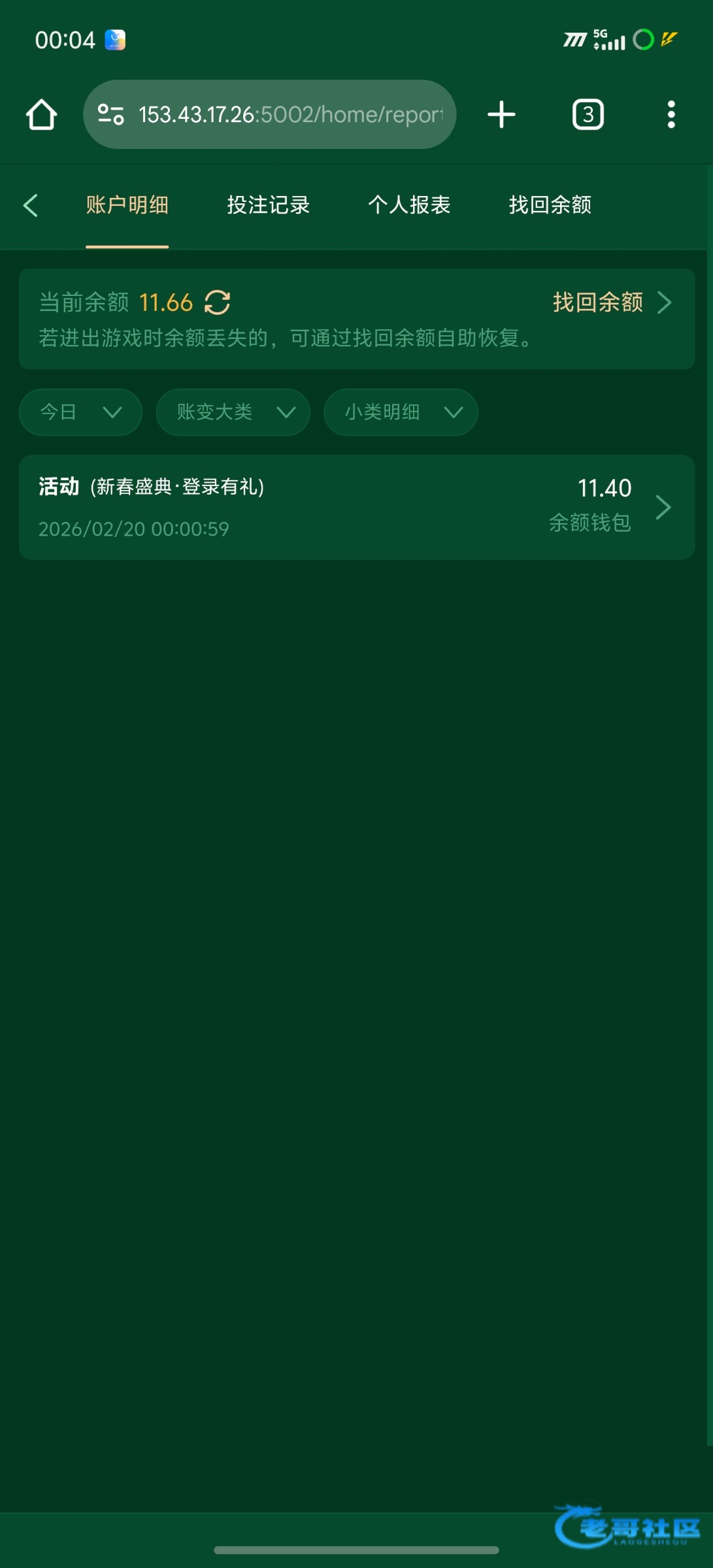
Task: Open the 找回余额 link in balance card
Action: [611, 302]
